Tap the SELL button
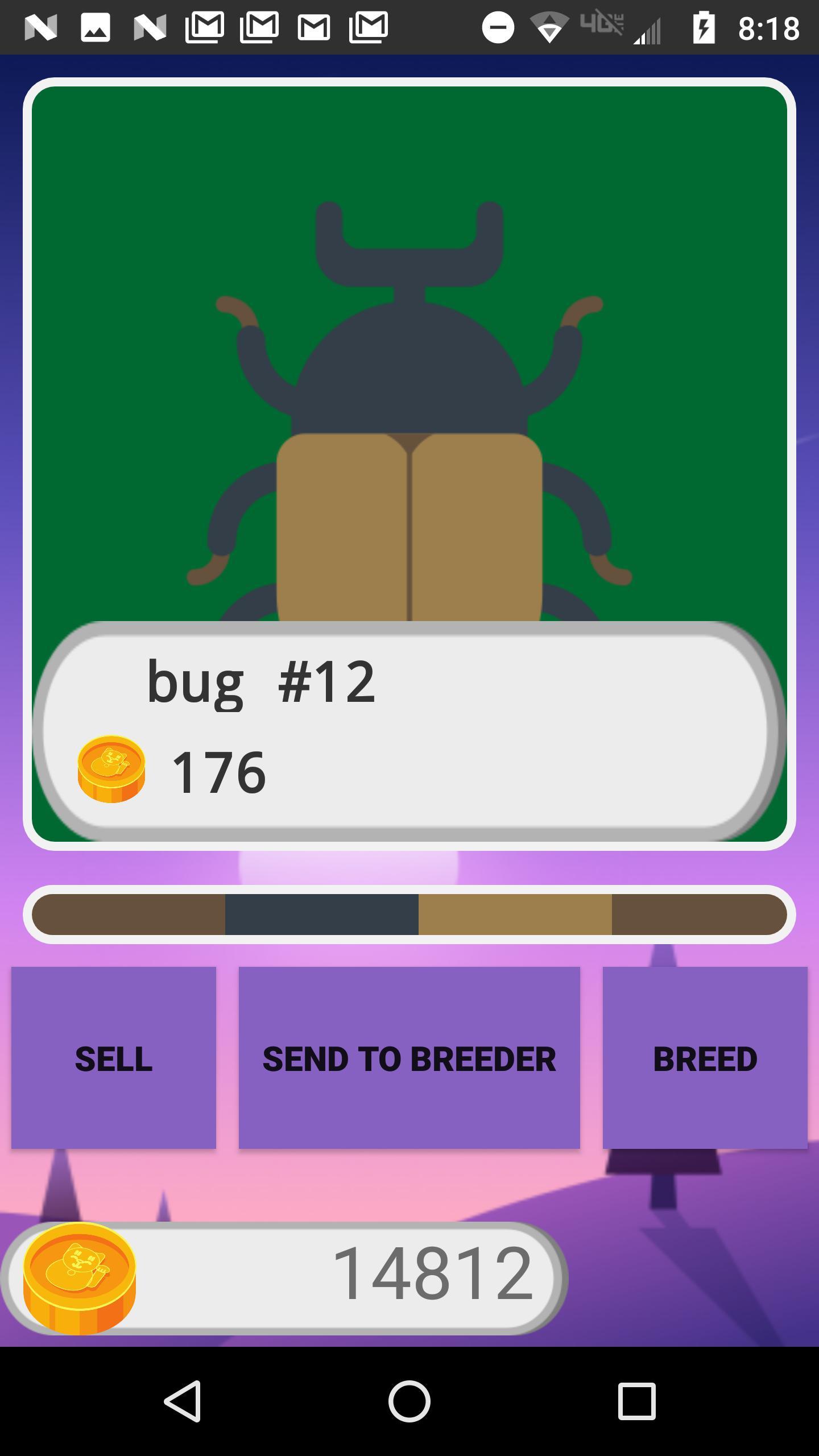The height and width of the screenshot is (1456, 819). coord(114,1058)
